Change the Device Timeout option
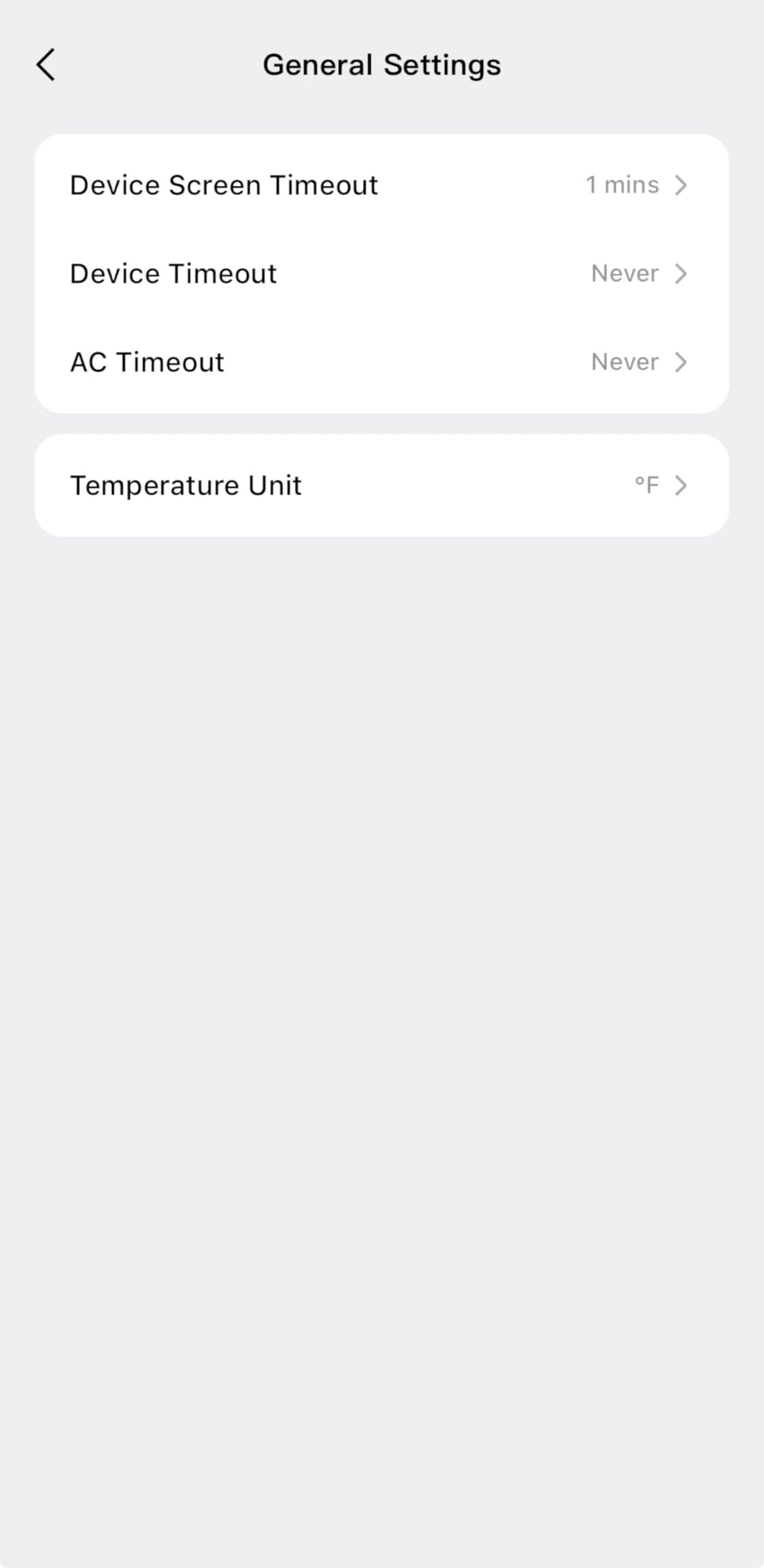 click(x=382, y=273)
